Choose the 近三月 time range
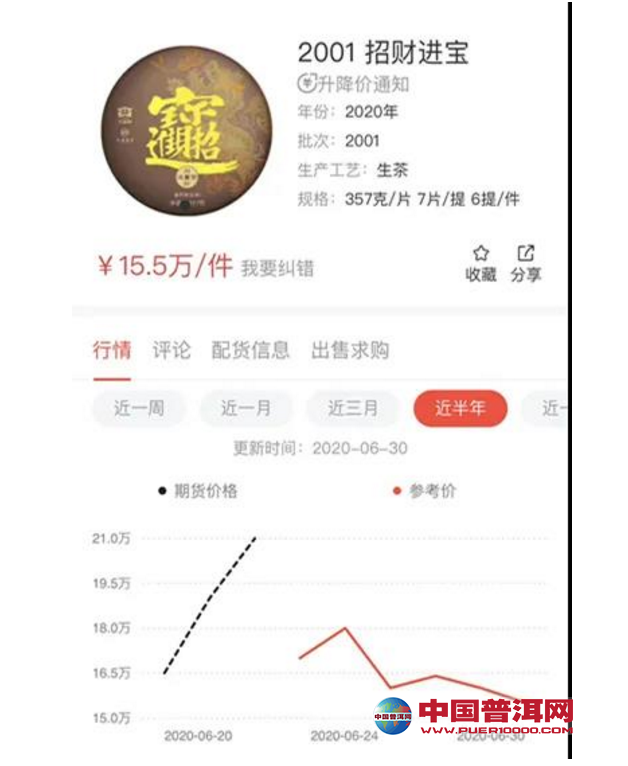The height and width of the screenshot is (766, 628). [353, 408]
